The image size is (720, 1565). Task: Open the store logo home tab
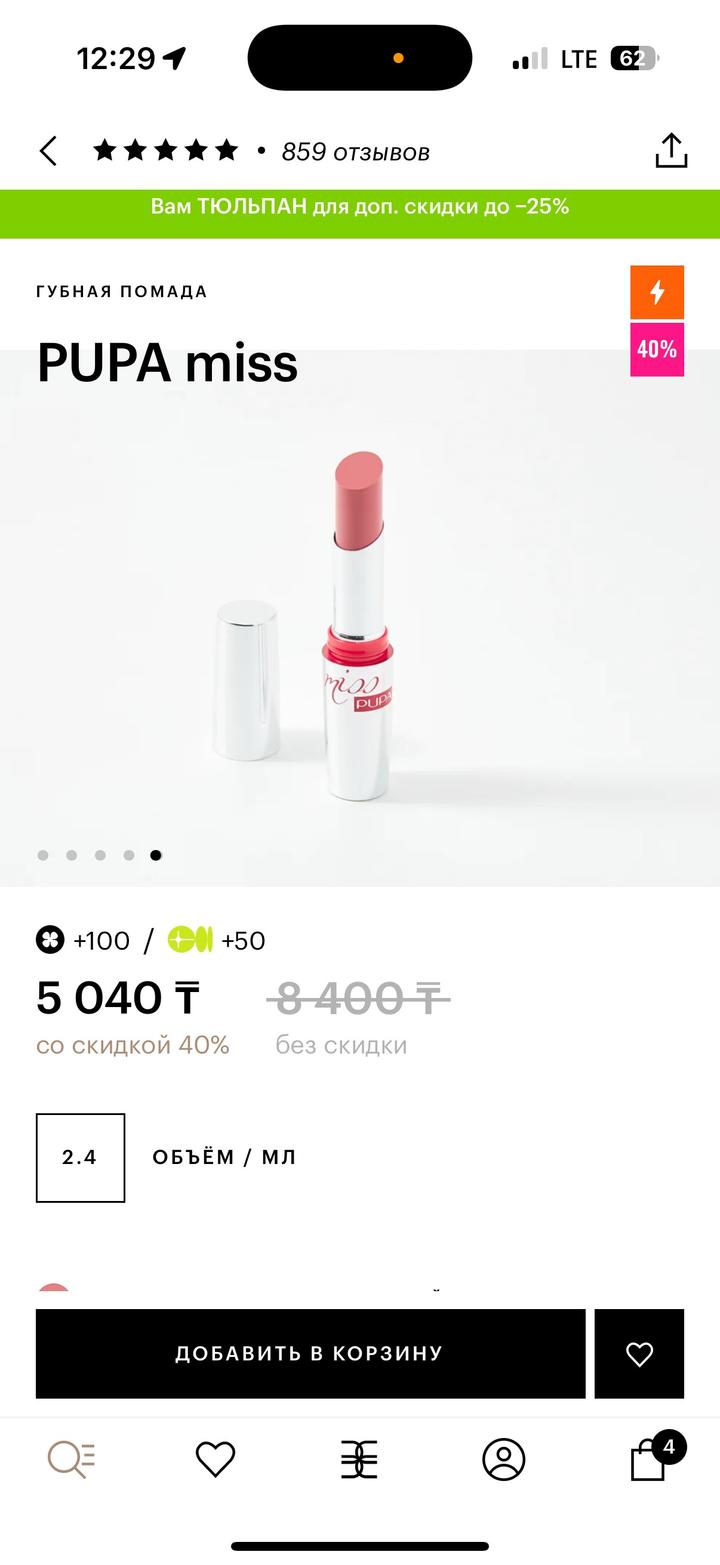(359, 1459)
